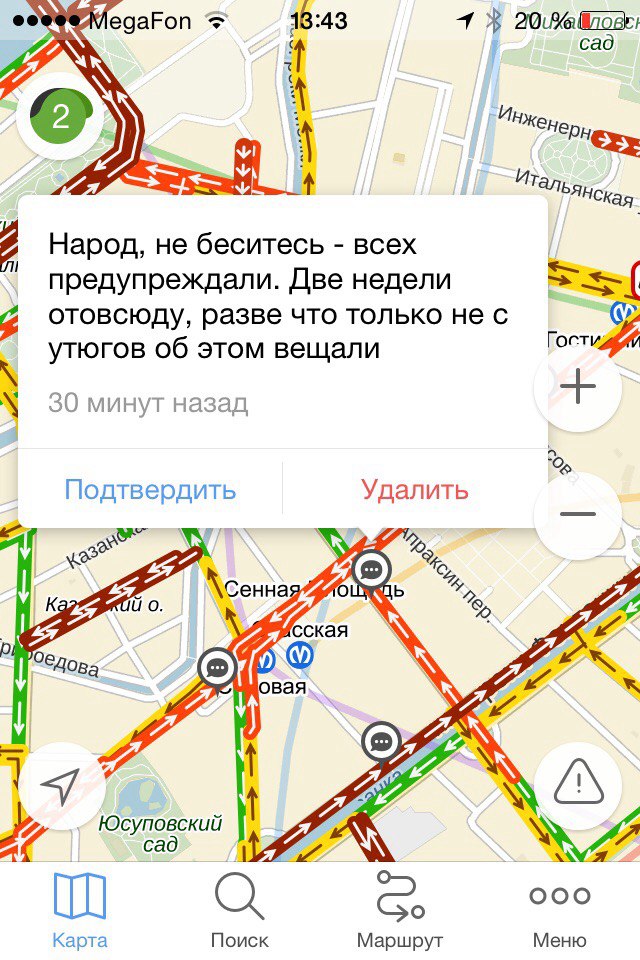Open the comment marker by Фонтанка
Screen dimensions: 640x960
(x=380, y=742)
